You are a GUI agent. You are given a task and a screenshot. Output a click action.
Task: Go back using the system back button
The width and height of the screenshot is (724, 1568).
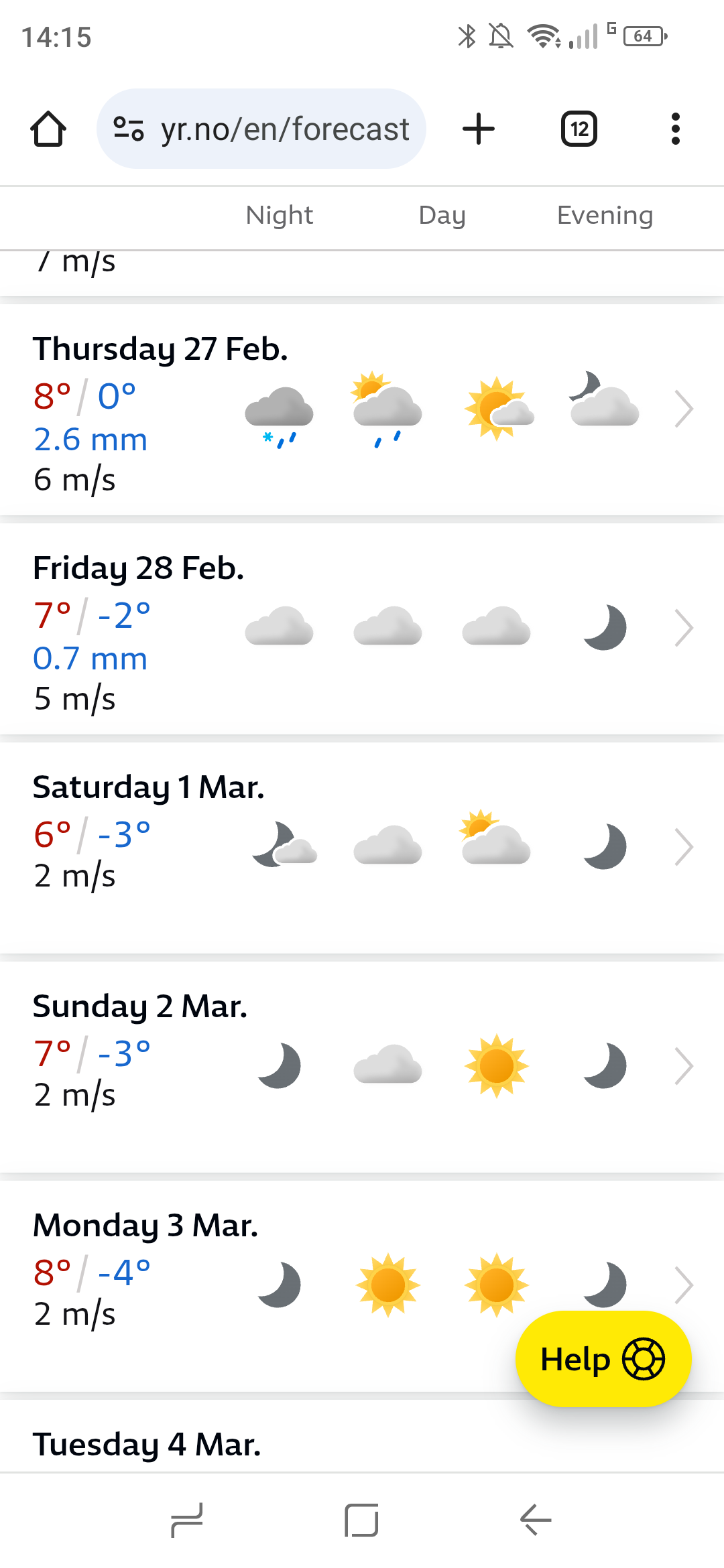pyautogui.click(x=536, y=1520)
